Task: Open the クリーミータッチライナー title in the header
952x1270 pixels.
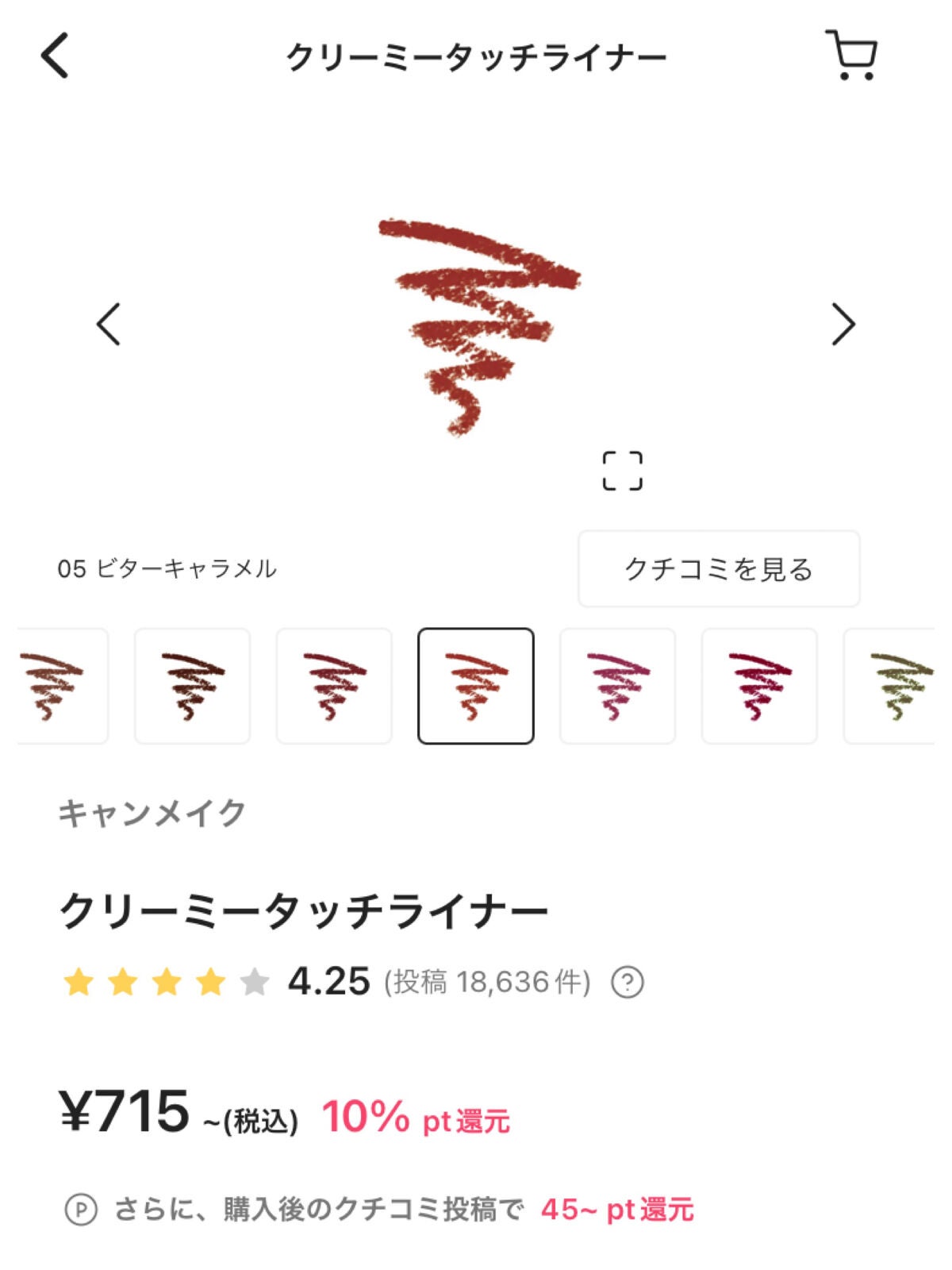Action: coord(476,56)
